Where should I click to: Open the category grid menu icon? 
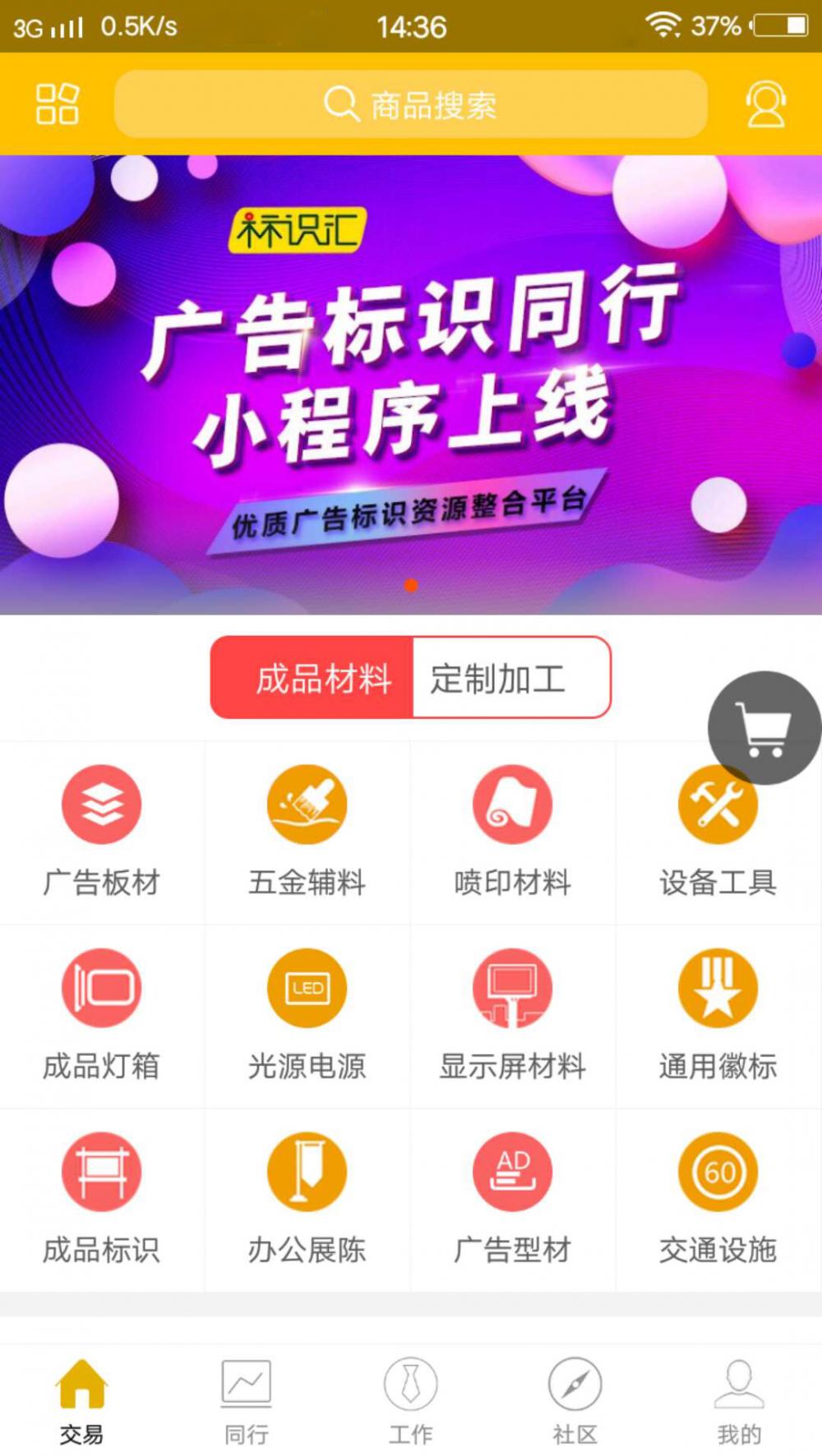point(58,104)
